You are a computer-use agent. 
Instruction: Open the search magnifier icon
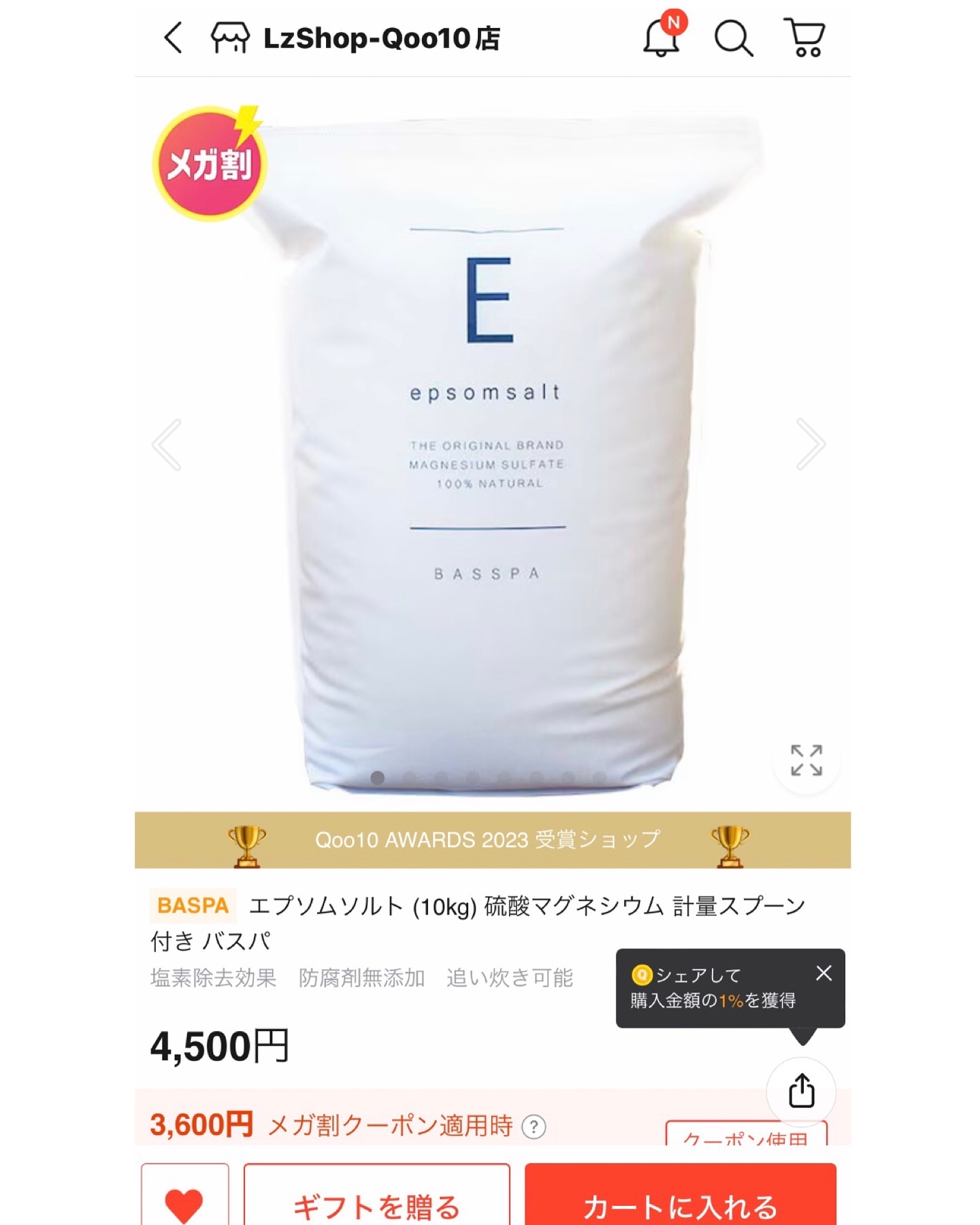point(734,39)
